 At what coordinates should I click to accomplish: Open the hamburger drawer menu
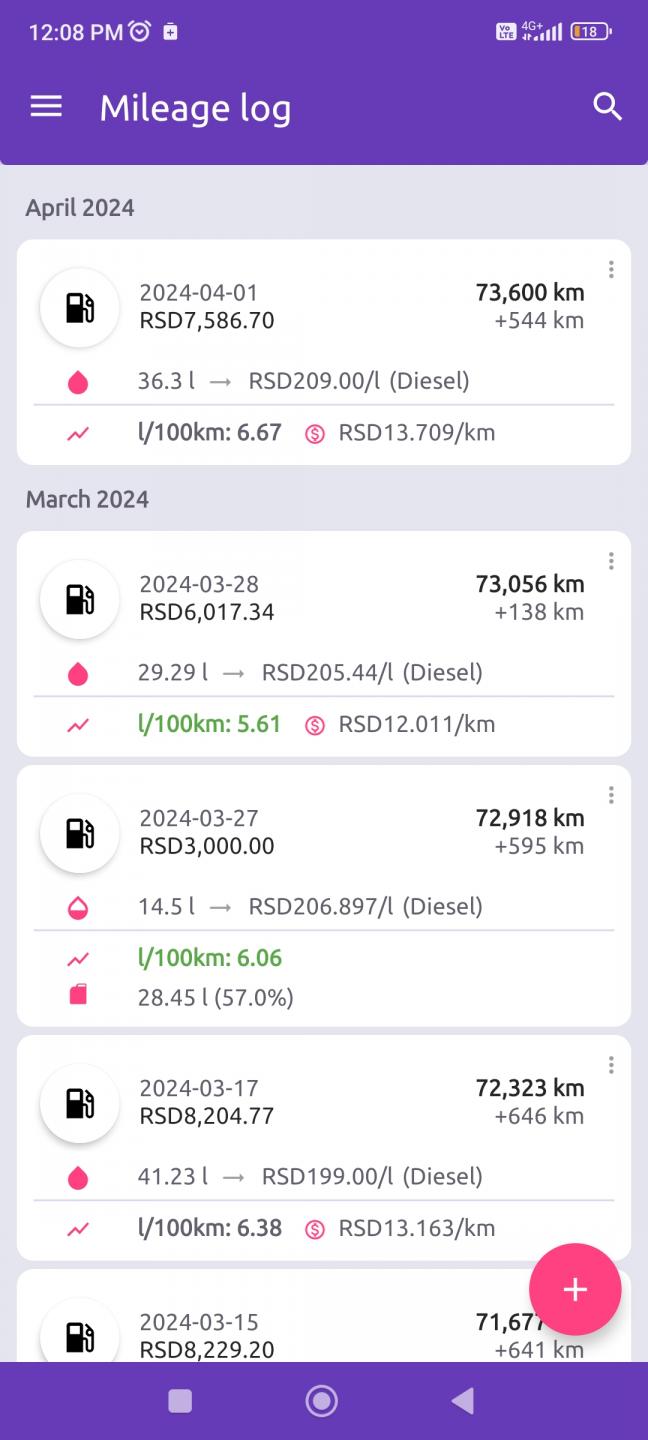point(46,107)
